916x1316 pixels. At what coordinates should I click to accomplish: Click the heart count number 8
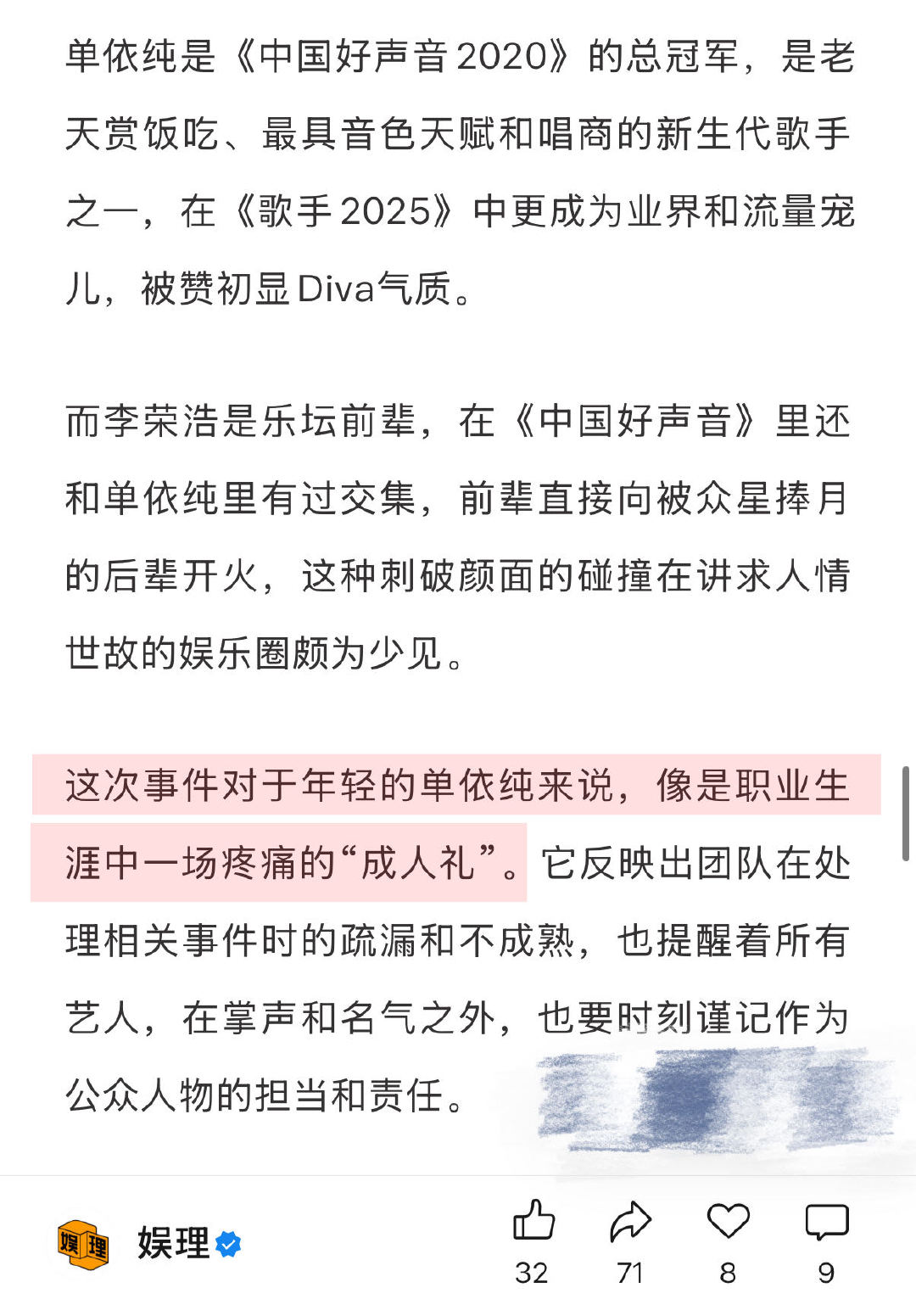[x=726, y=1273]
